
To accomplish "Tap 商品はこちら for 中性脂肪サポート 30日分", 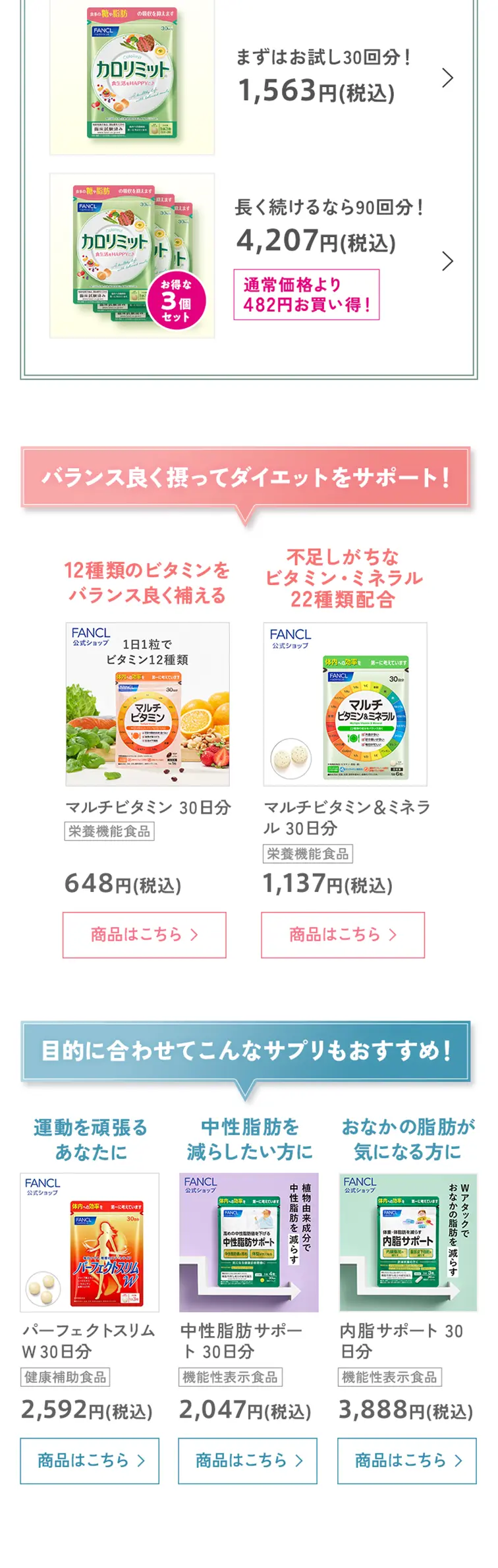I will tap(248, 1461).
